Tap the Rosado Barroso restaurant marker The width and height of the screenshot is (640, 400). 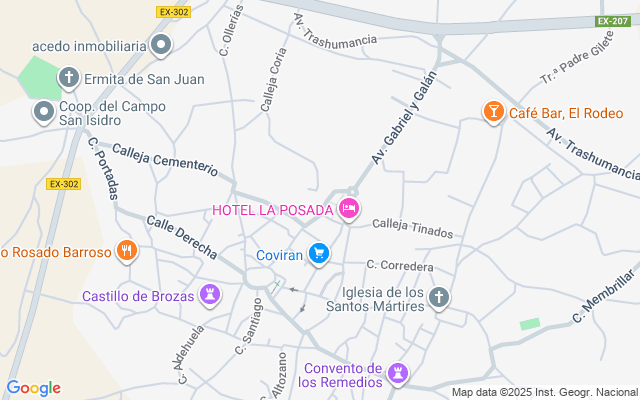(127, 251)
